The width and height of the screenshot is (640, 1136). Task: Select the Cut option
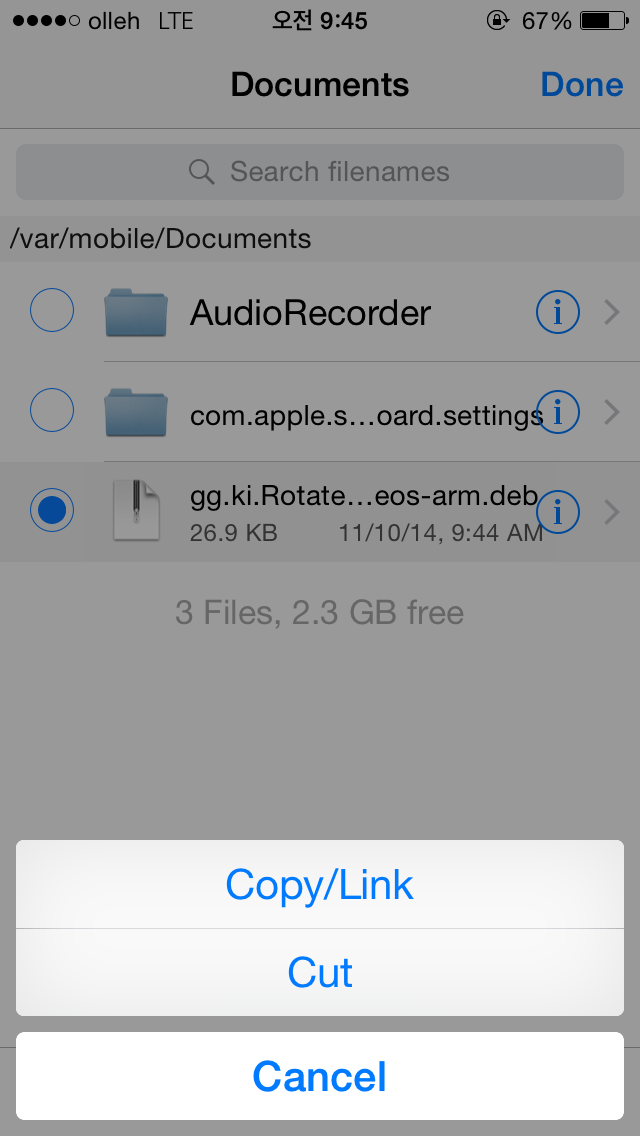320,972
